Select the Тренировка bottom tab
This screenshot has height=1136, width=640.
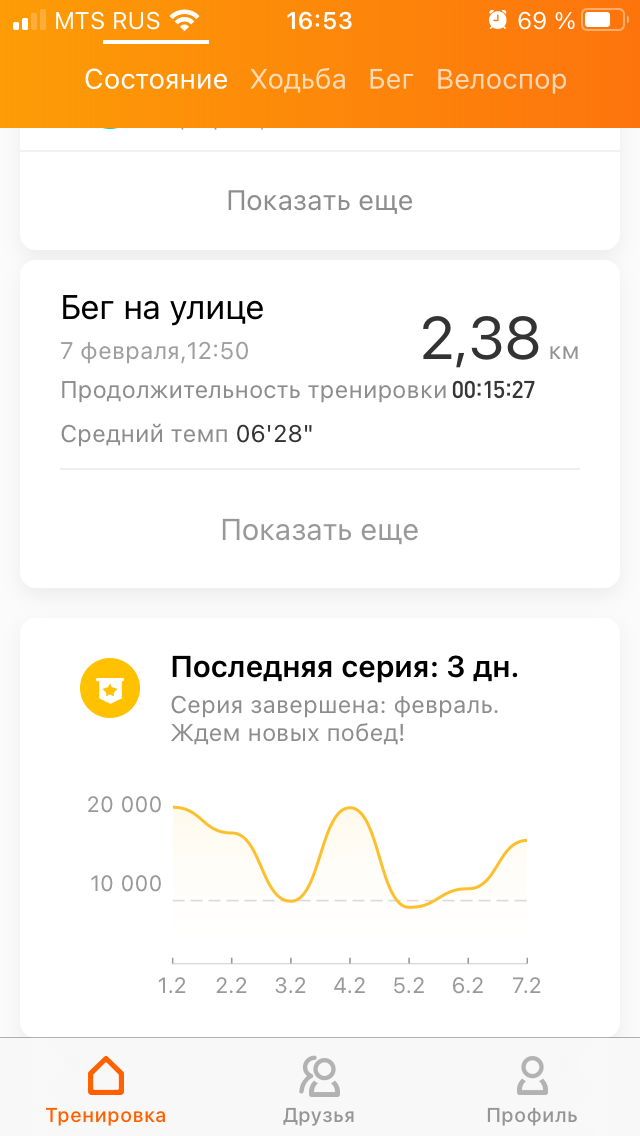[x=106, y=1090]
